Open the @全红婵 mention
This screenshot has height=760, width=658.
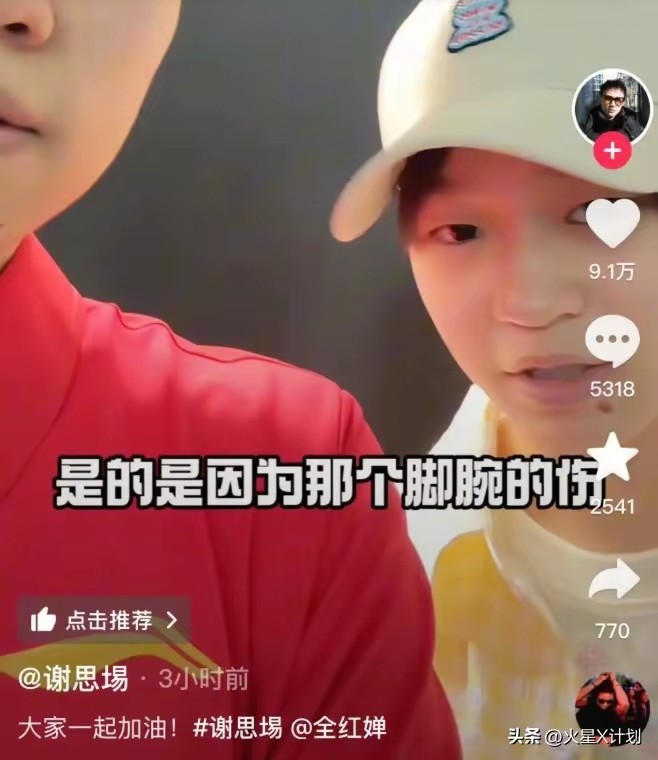(x=338, y=726)
